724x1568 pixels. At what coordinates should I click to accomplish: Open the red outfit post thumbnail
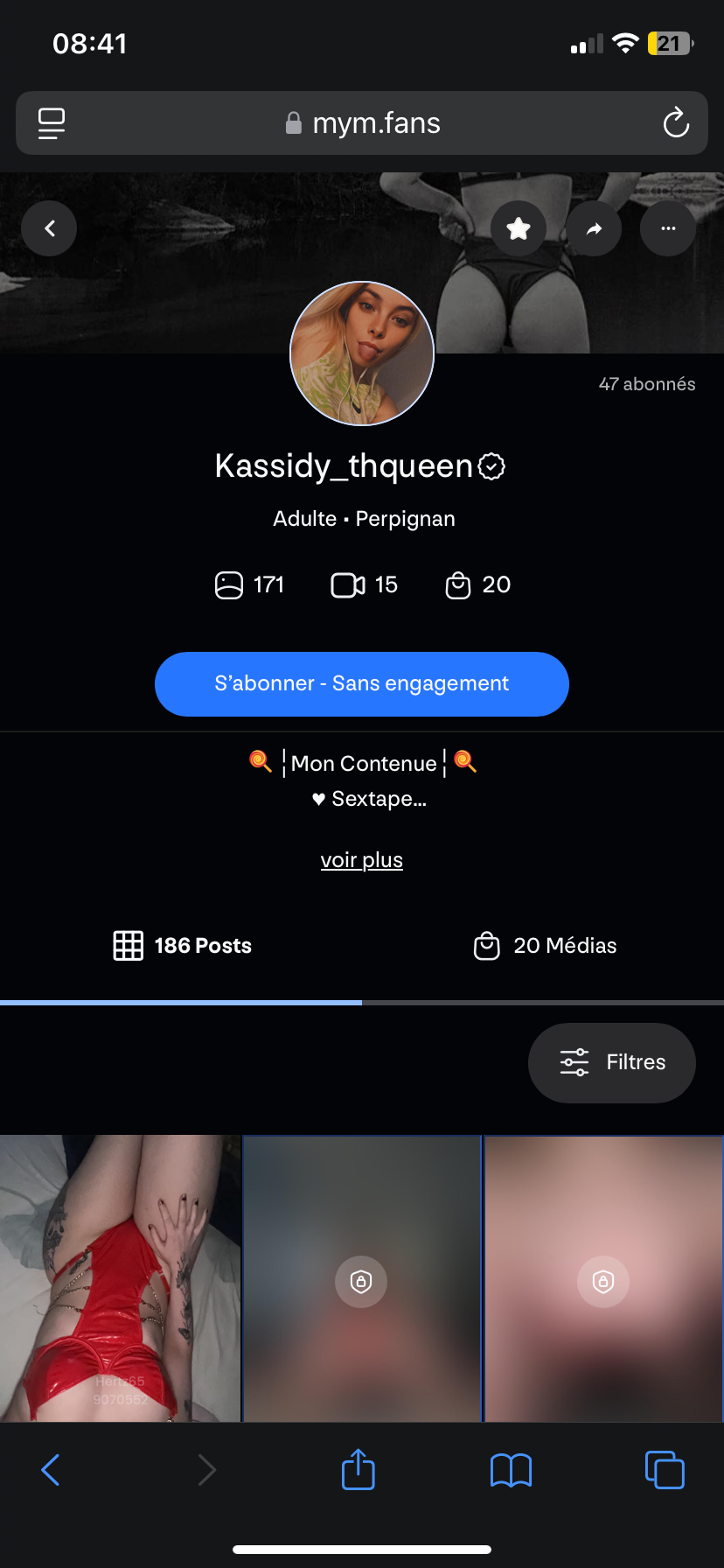pyautogui.click(x=120, y=1278)
